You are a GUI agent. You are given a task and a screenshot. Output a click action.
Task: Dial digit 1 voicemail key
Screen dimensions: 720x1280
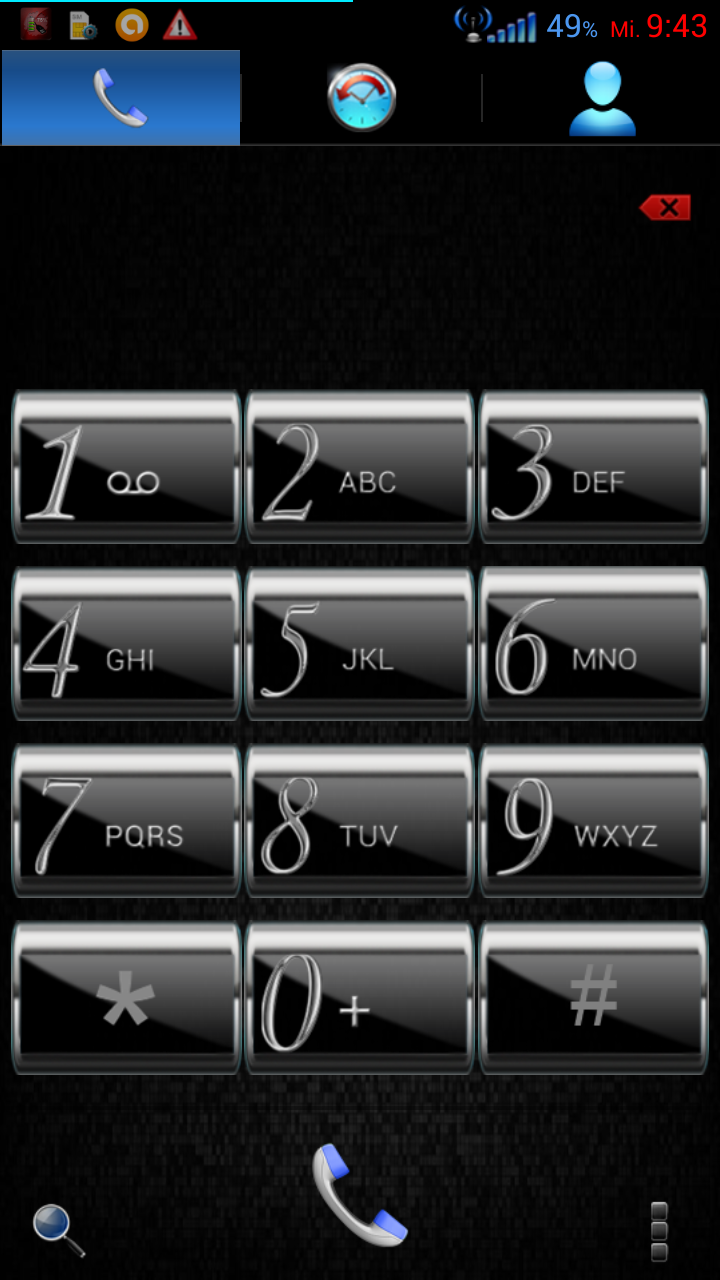126,467
